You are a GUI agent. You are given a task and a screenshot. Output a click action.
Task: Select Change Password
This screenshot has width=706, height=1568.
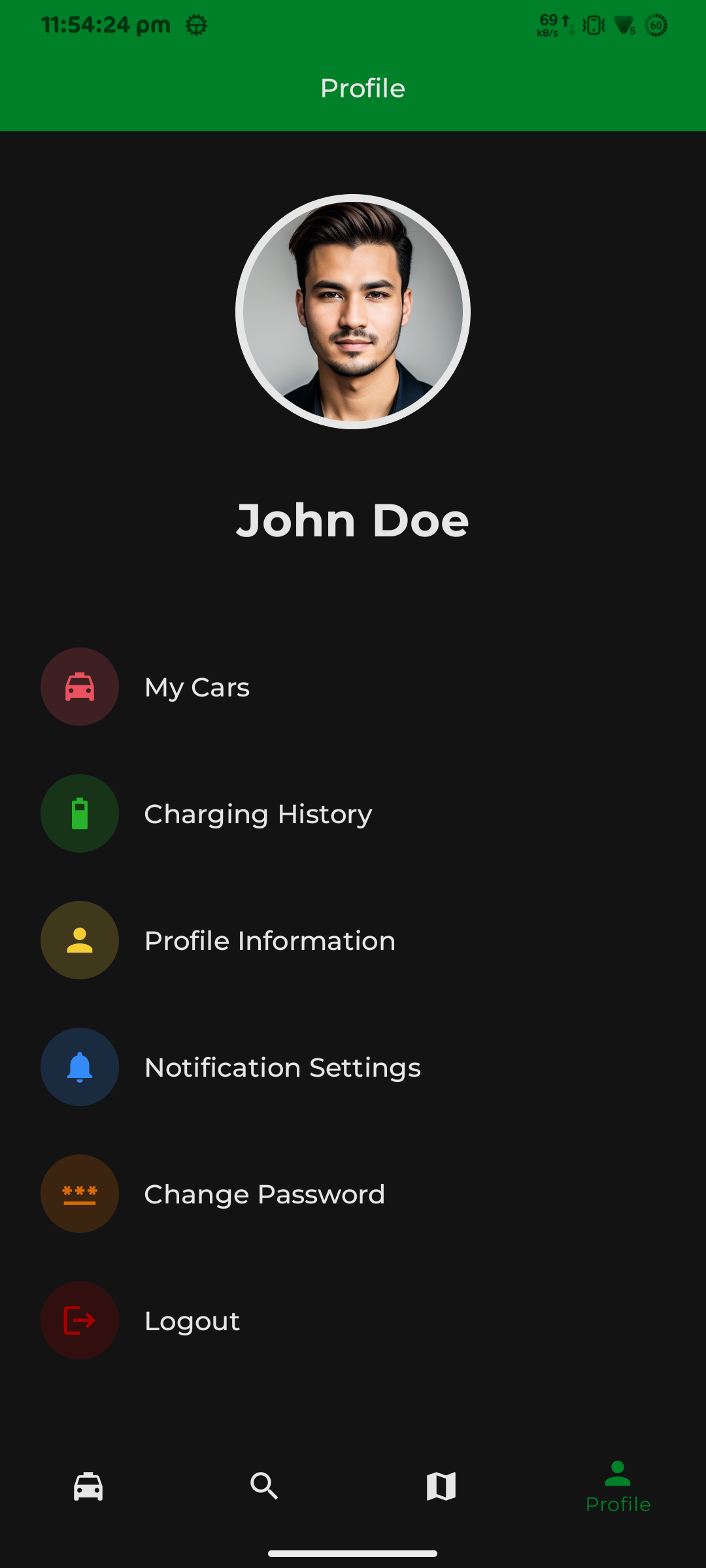[264, 1194]
